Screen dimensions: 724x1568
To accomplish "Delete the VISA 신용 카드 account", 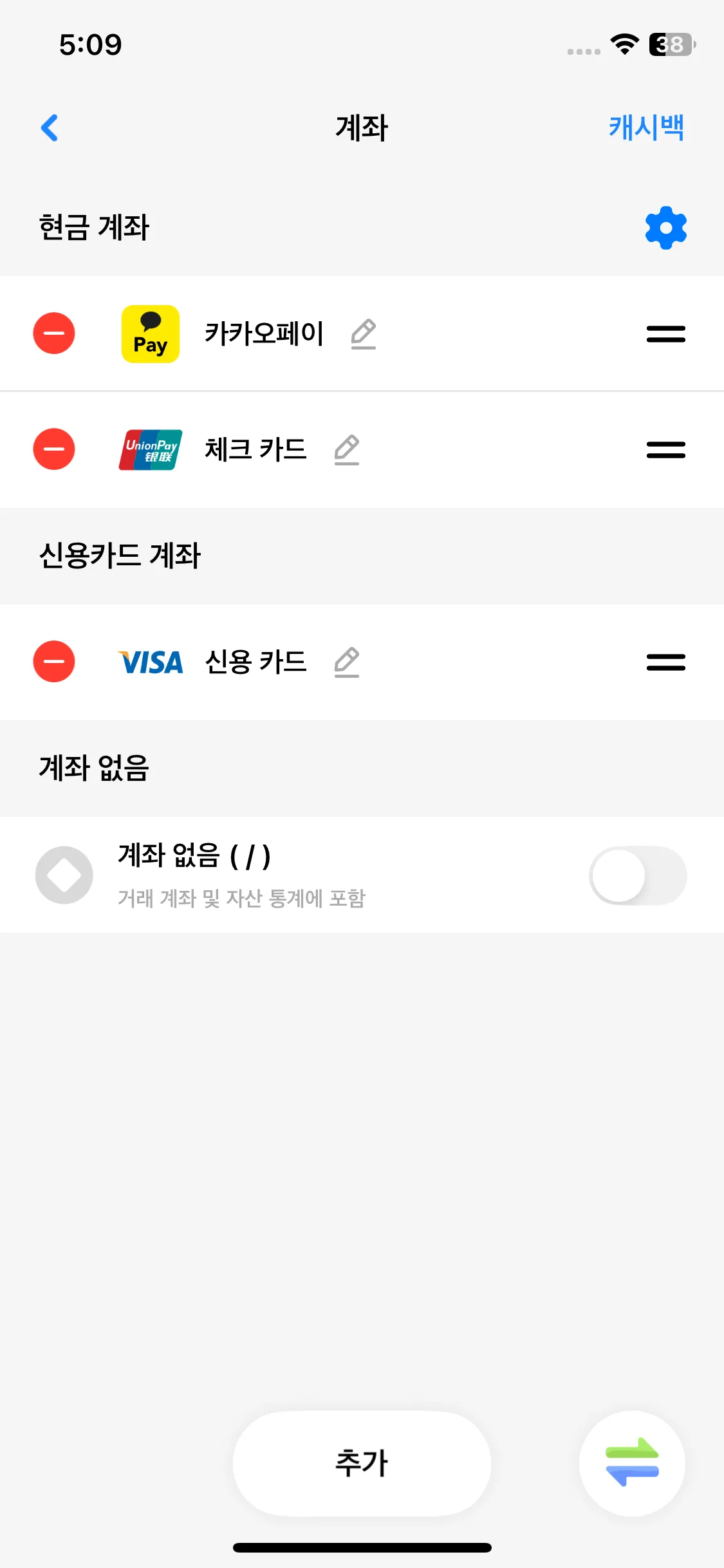I will point(54,662).
